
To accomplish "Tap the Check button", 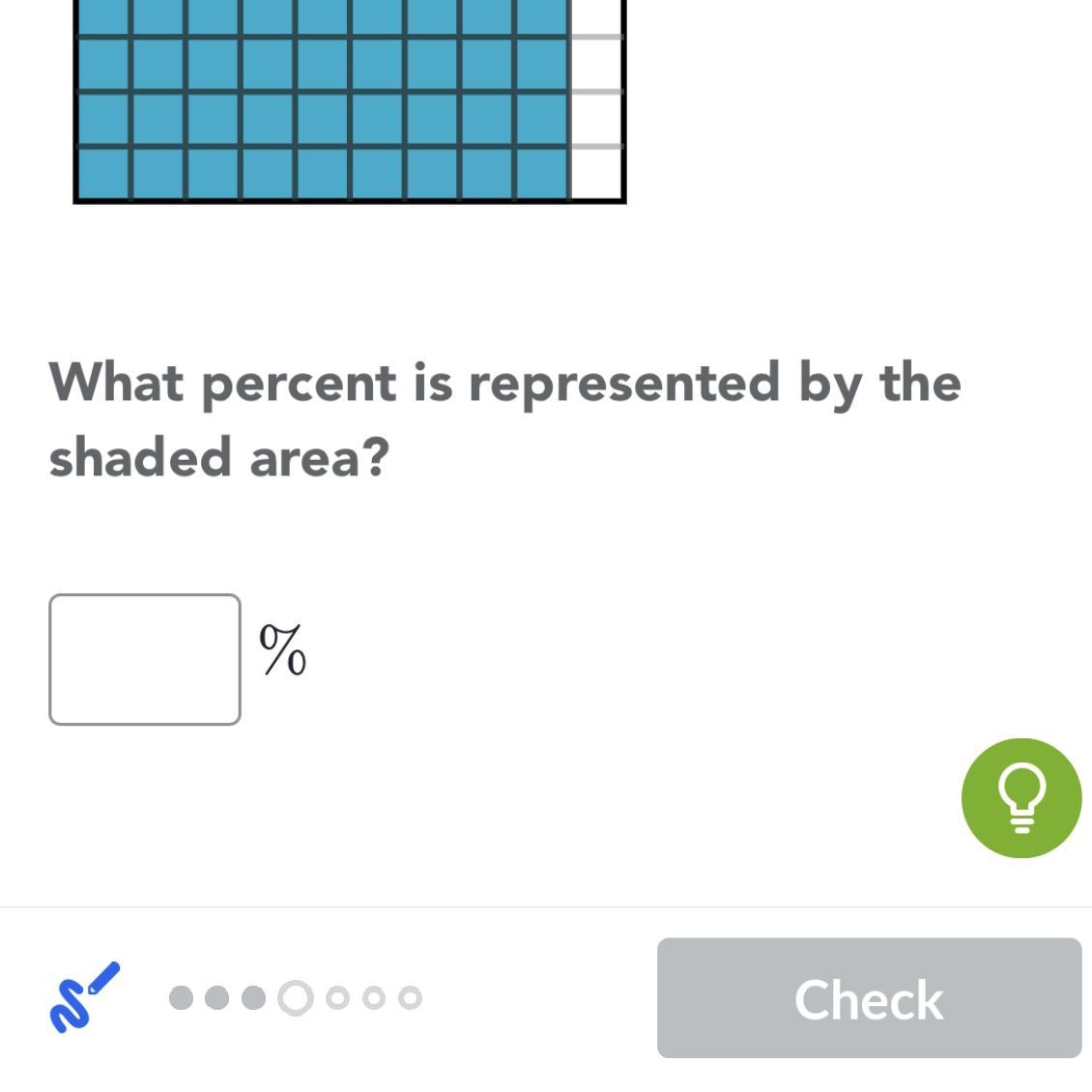I will (869, 997).
